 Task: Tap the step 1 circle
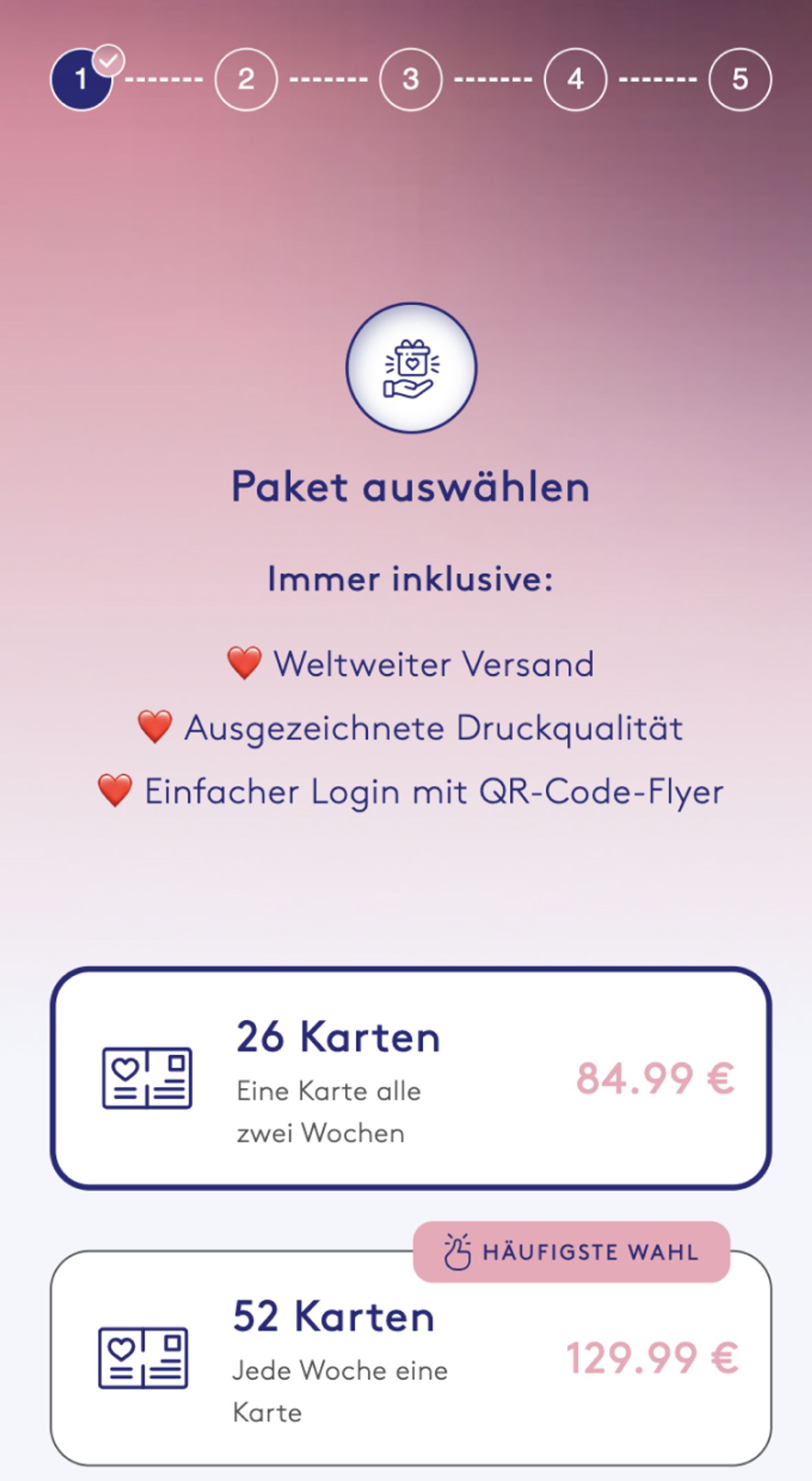(81, 80)
